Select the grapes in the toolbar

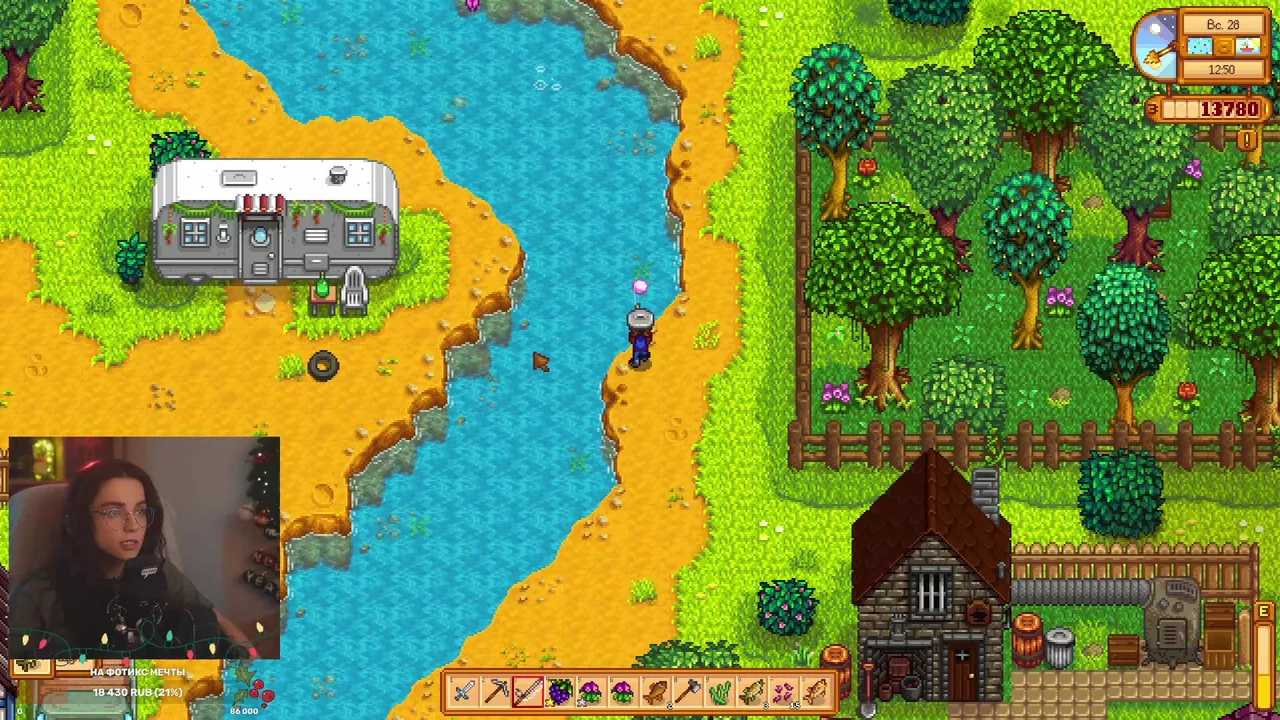click(560, 691)
